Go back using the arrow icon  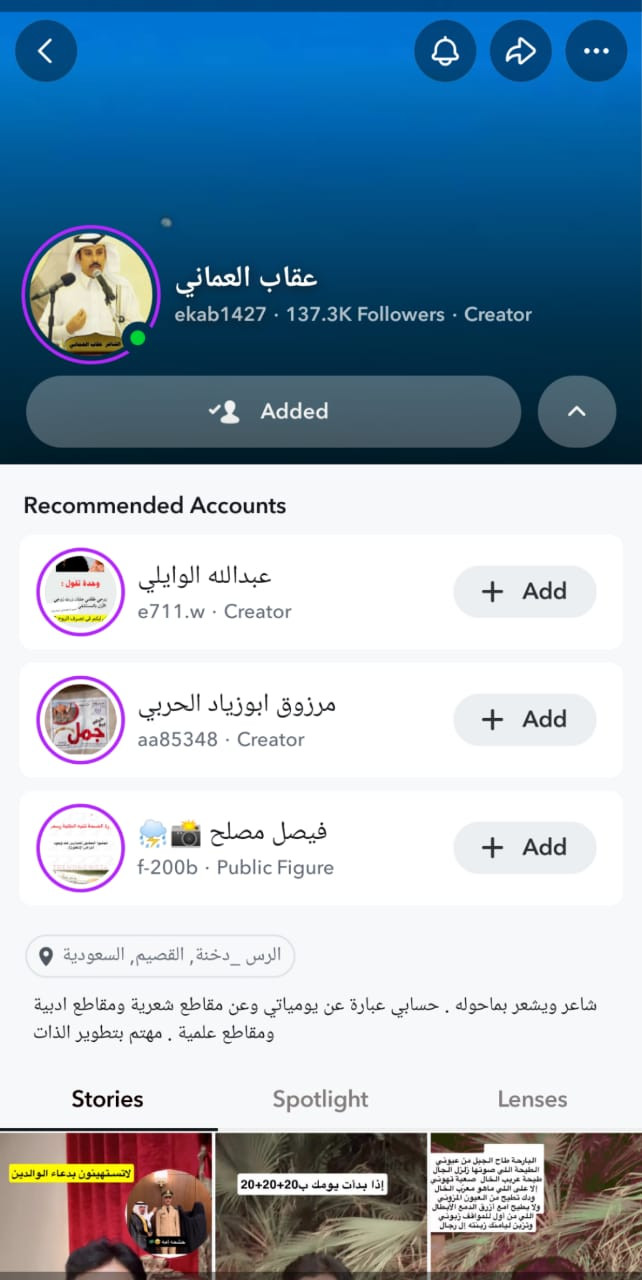click(46, 51)
